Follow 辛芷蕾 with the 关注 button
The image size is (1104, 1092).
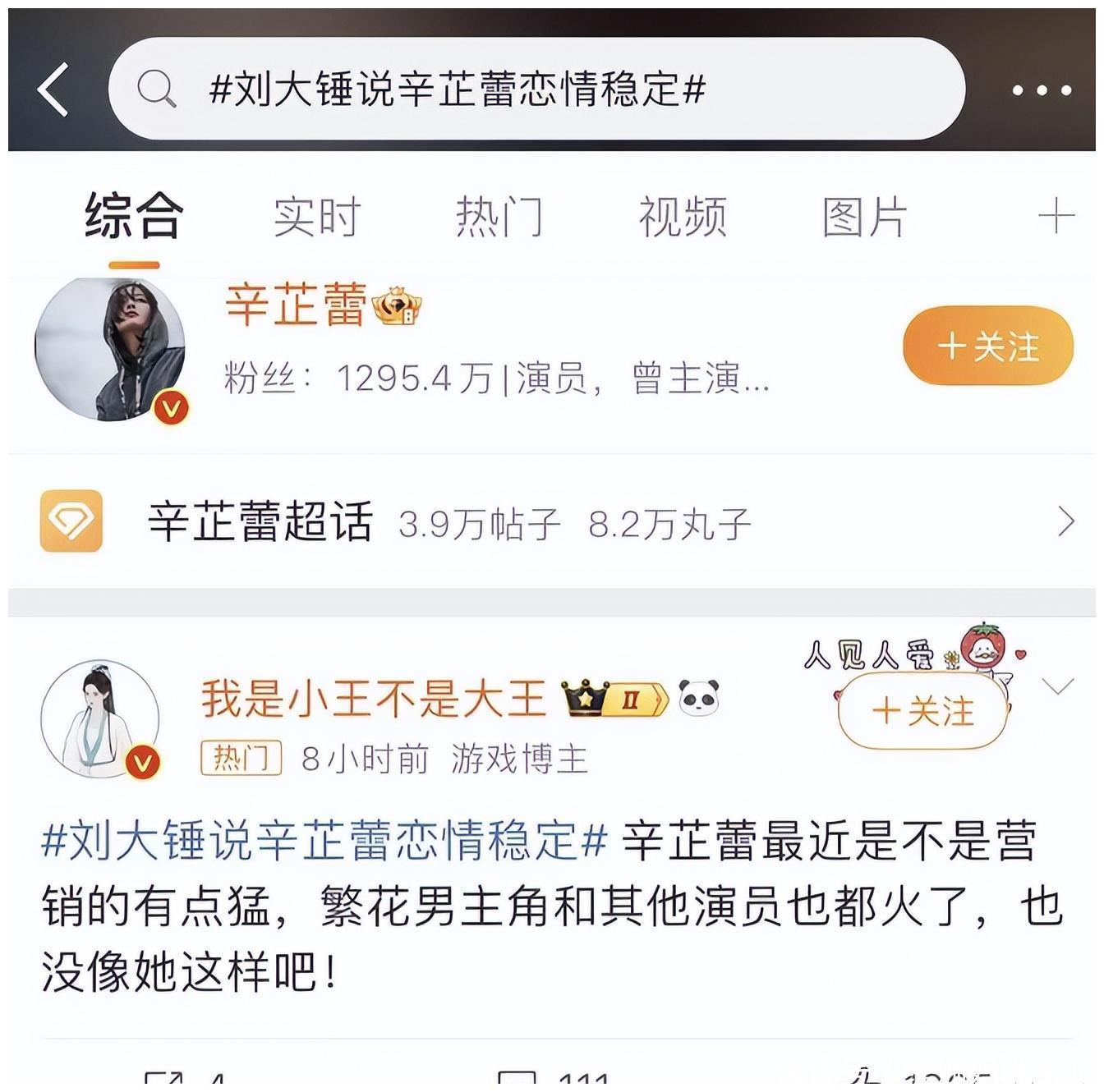(x=987, y=346)
